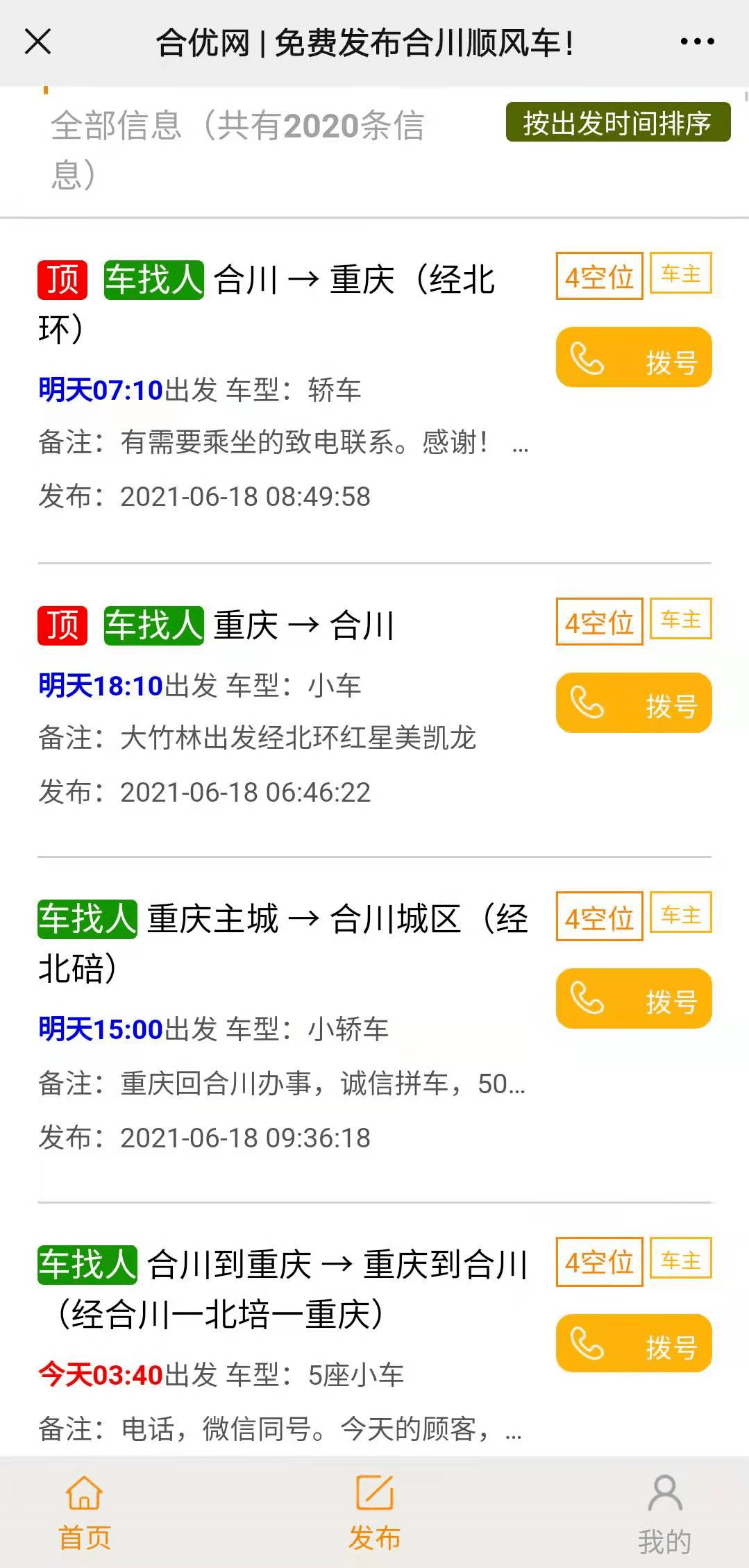The height and width of the screenshot is (1568, 749).
Task: Tap 拨号 for 重庆主城→合川城区 ride
Action: click(634, 999)
